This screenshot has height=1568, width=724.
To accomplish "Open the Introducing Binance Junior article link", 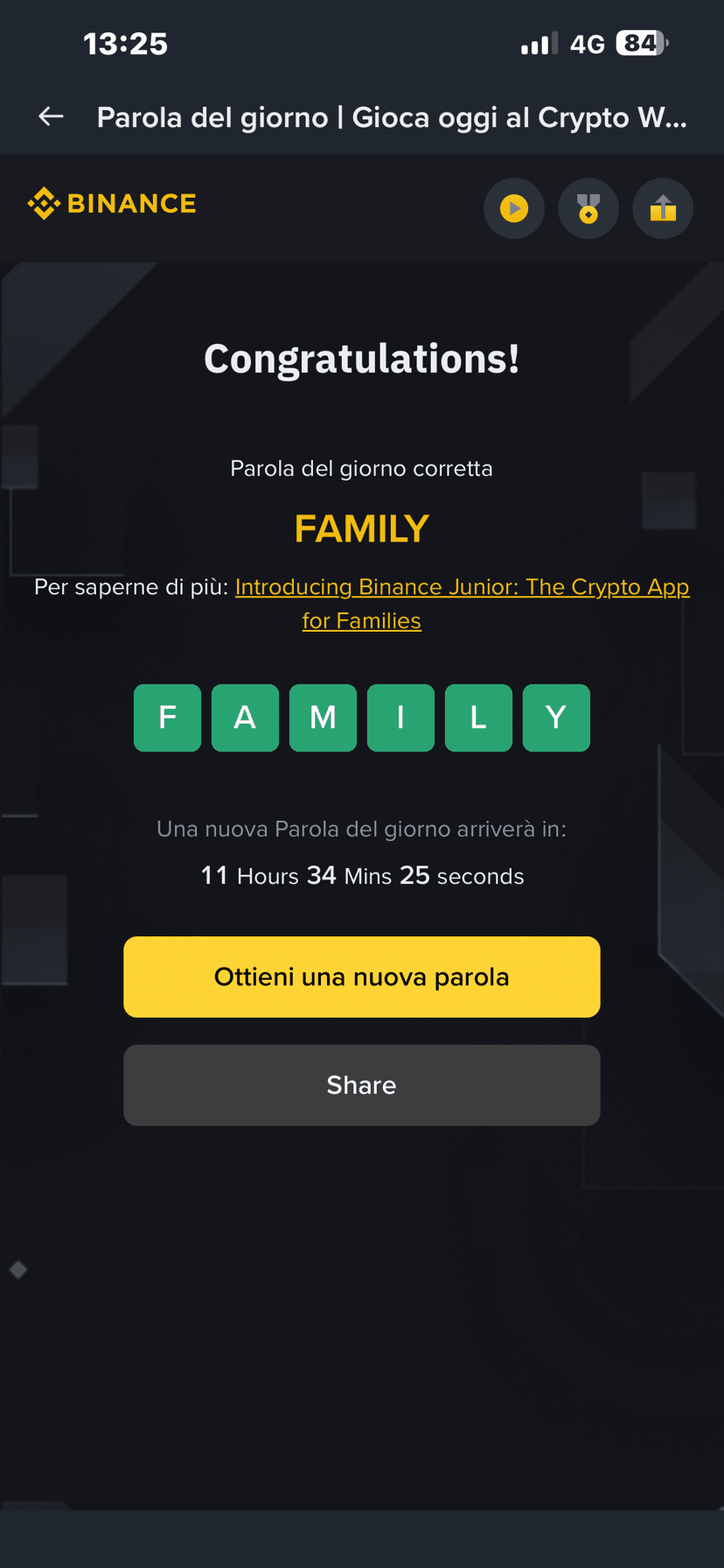I will coord(462,587).
